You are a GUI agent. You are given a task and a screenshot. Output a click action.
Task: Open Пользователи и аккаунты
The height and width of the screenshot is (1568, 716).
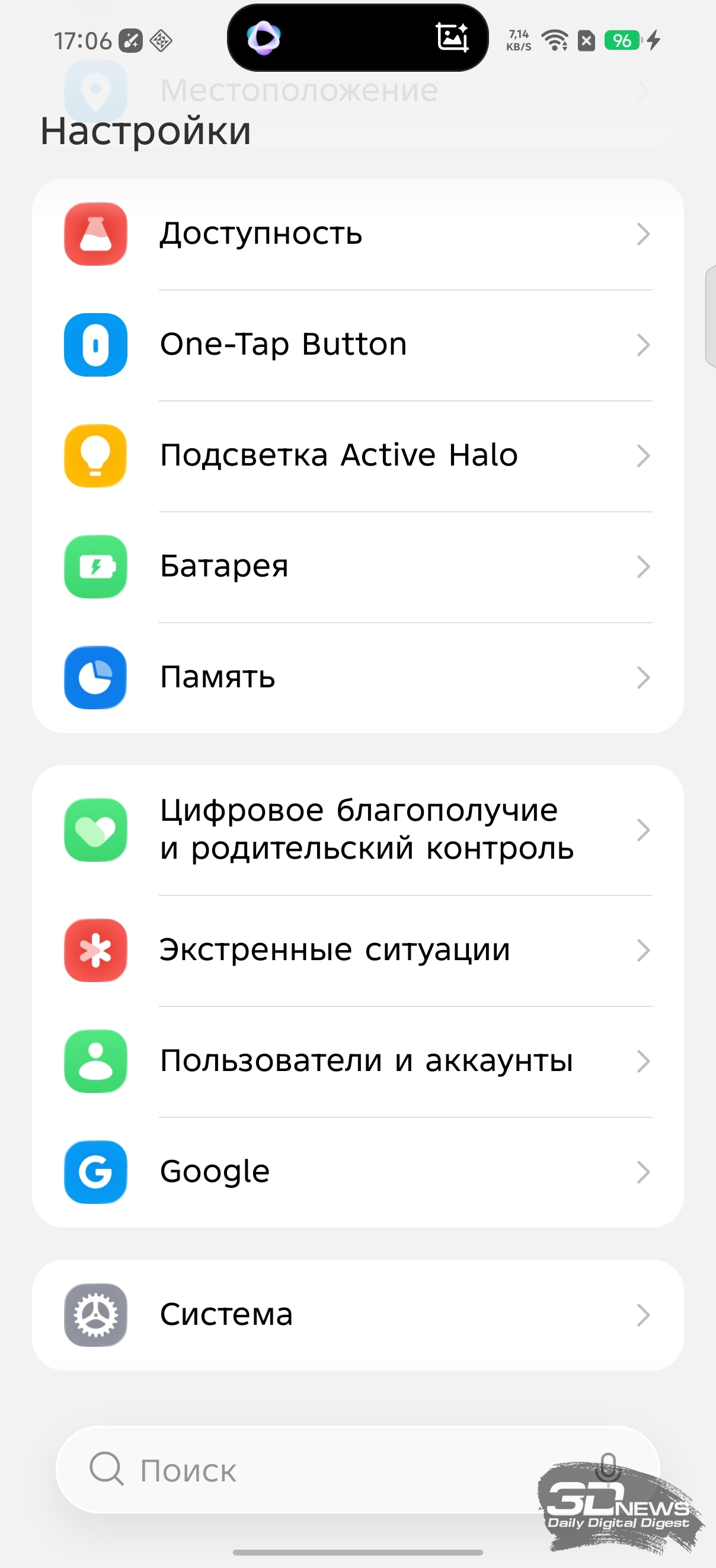click(x=357, y=1061)
